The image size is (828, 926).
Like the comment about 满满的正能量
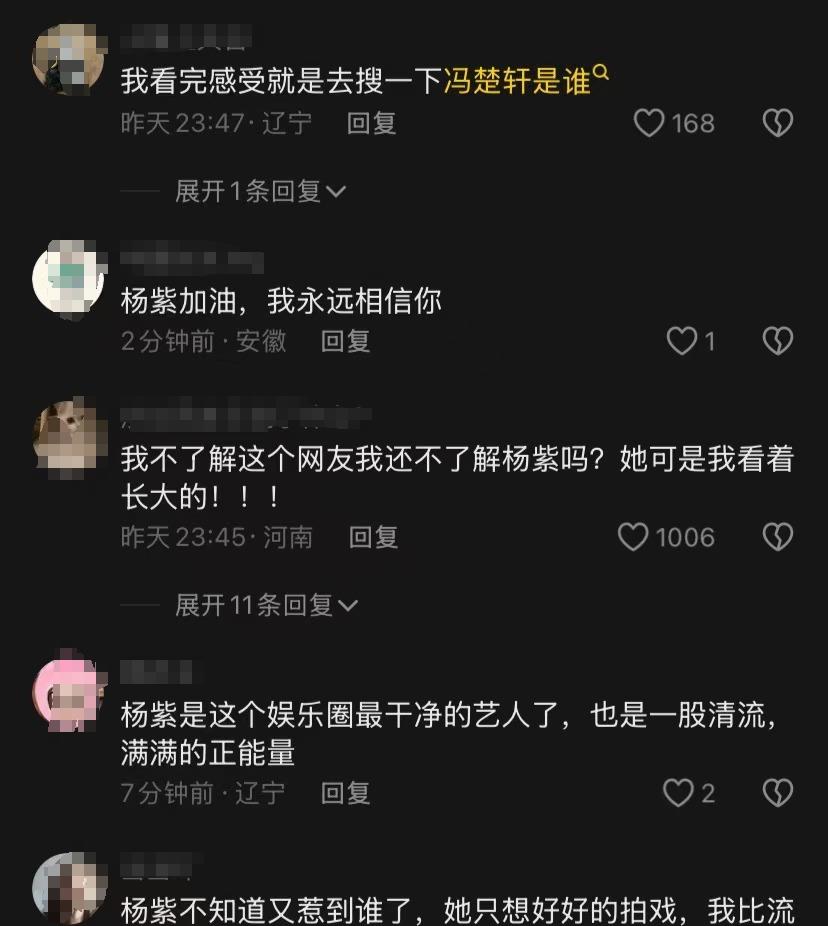tap(679, 794)
